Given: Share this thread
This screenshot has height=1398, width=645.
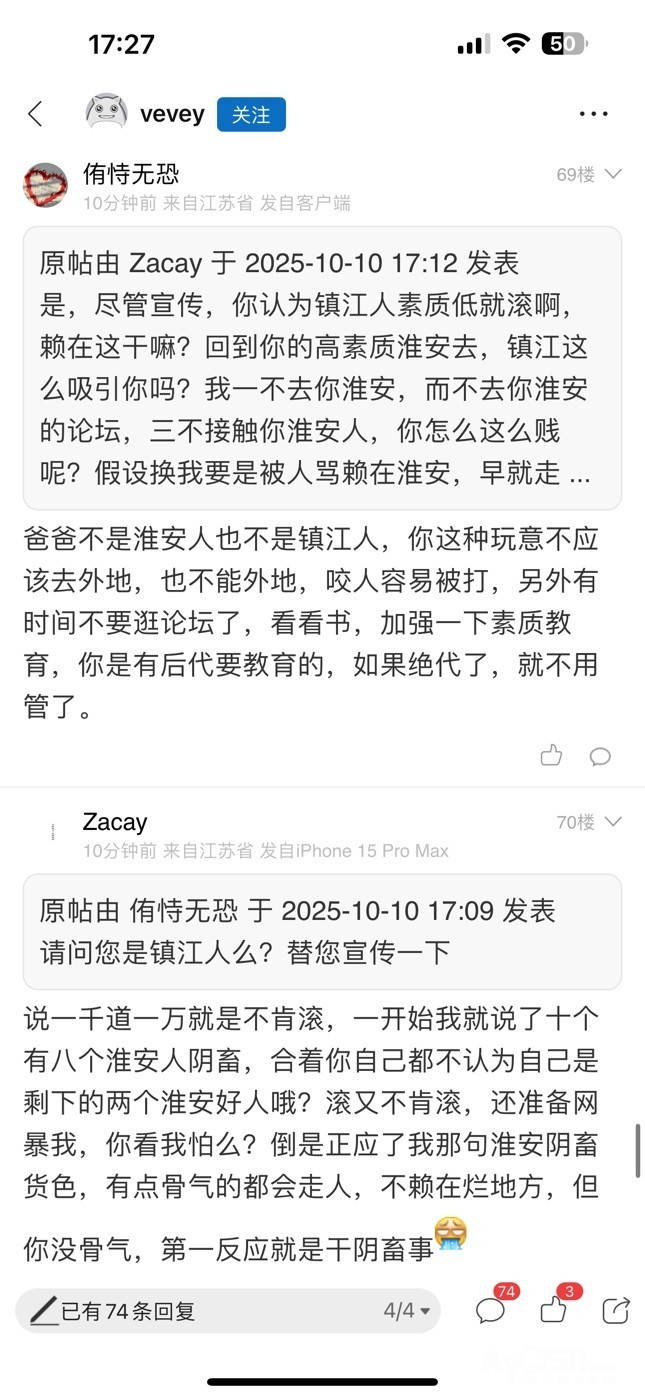Looking at the screenshot, I should [x=616, y=1310].
